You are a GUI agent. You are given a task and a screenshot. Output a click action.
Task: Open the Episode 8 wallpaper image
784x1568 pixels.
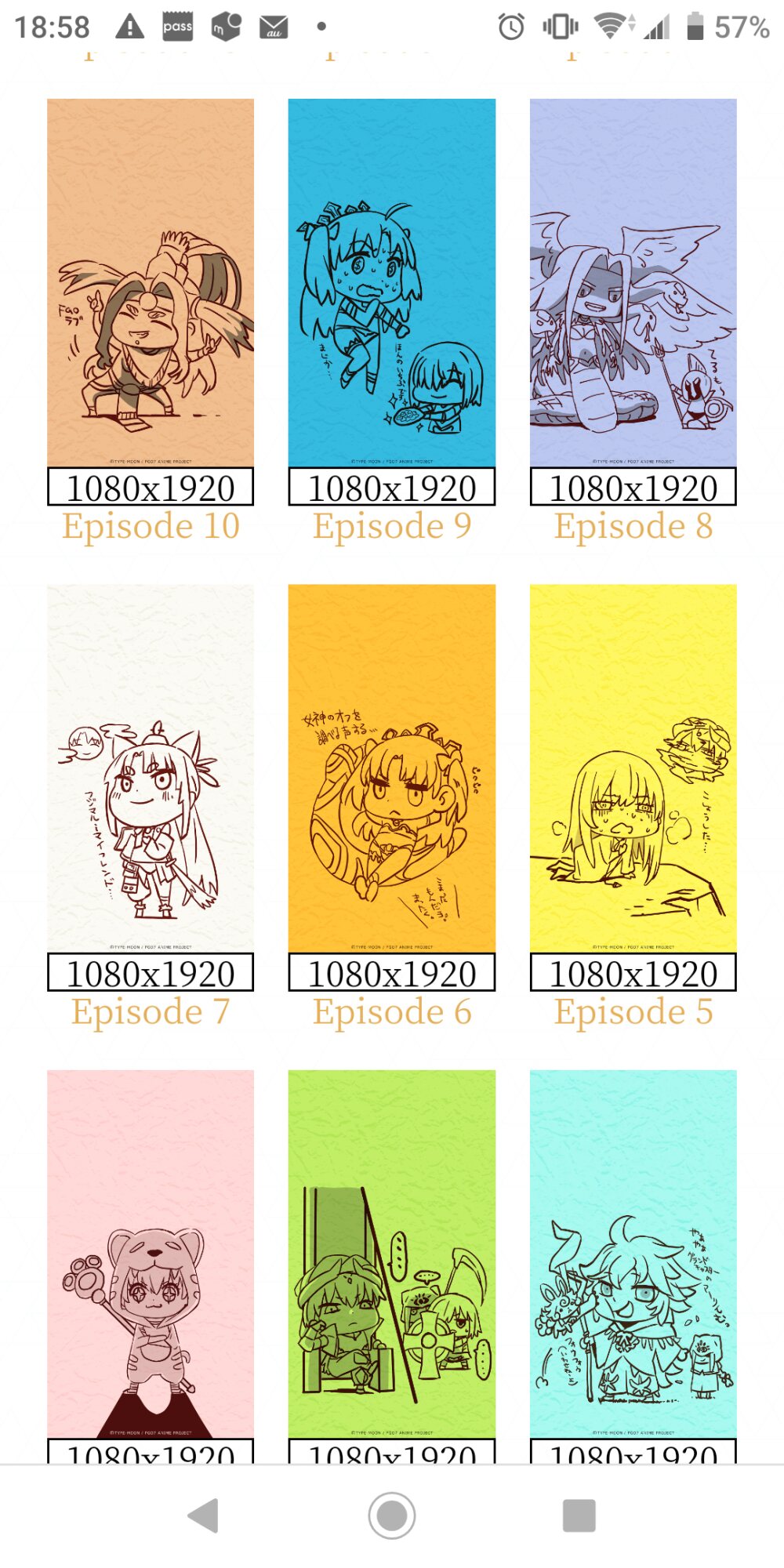[x=633, y=282]
